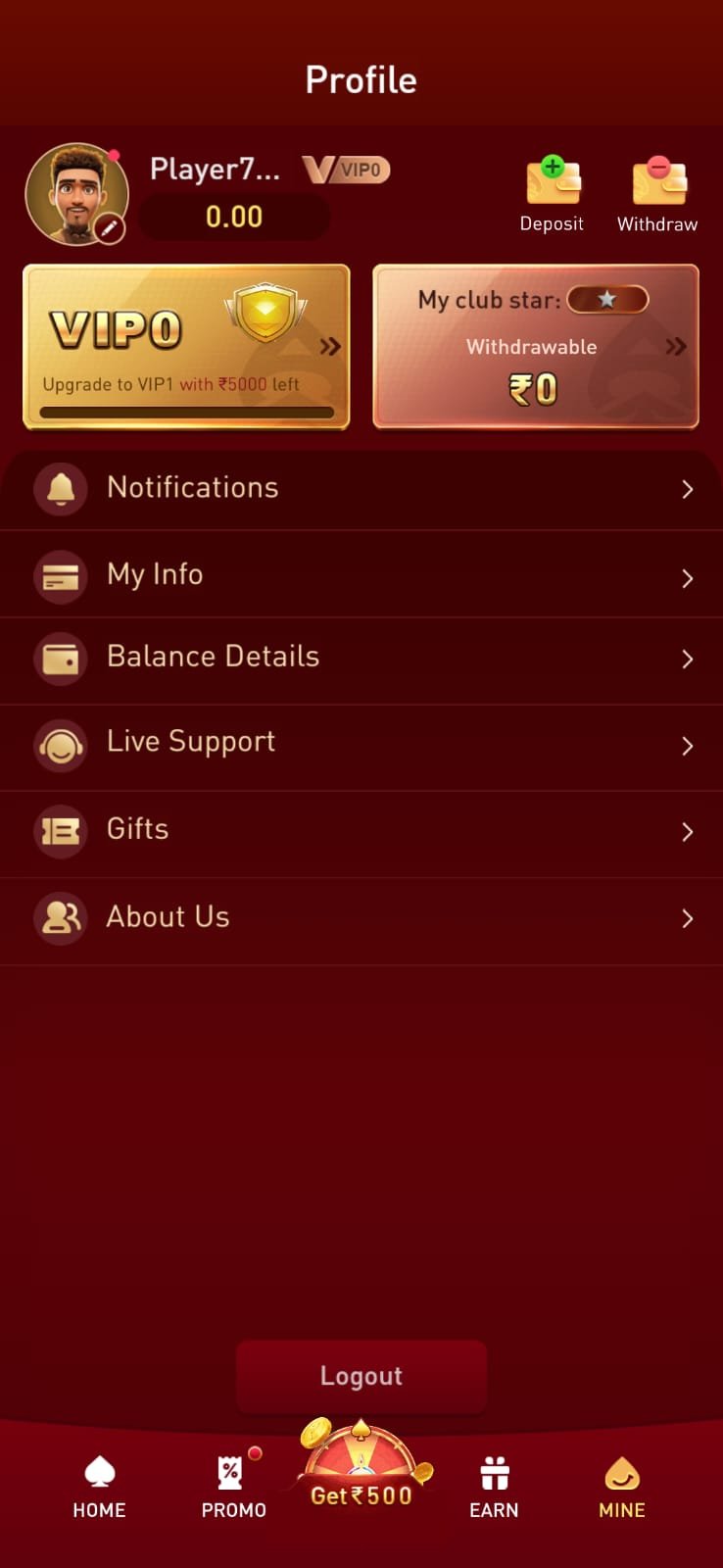Open the VIP0 upgrade card
This screenshot has width=723, height=1568.
(x=186, y=346)
